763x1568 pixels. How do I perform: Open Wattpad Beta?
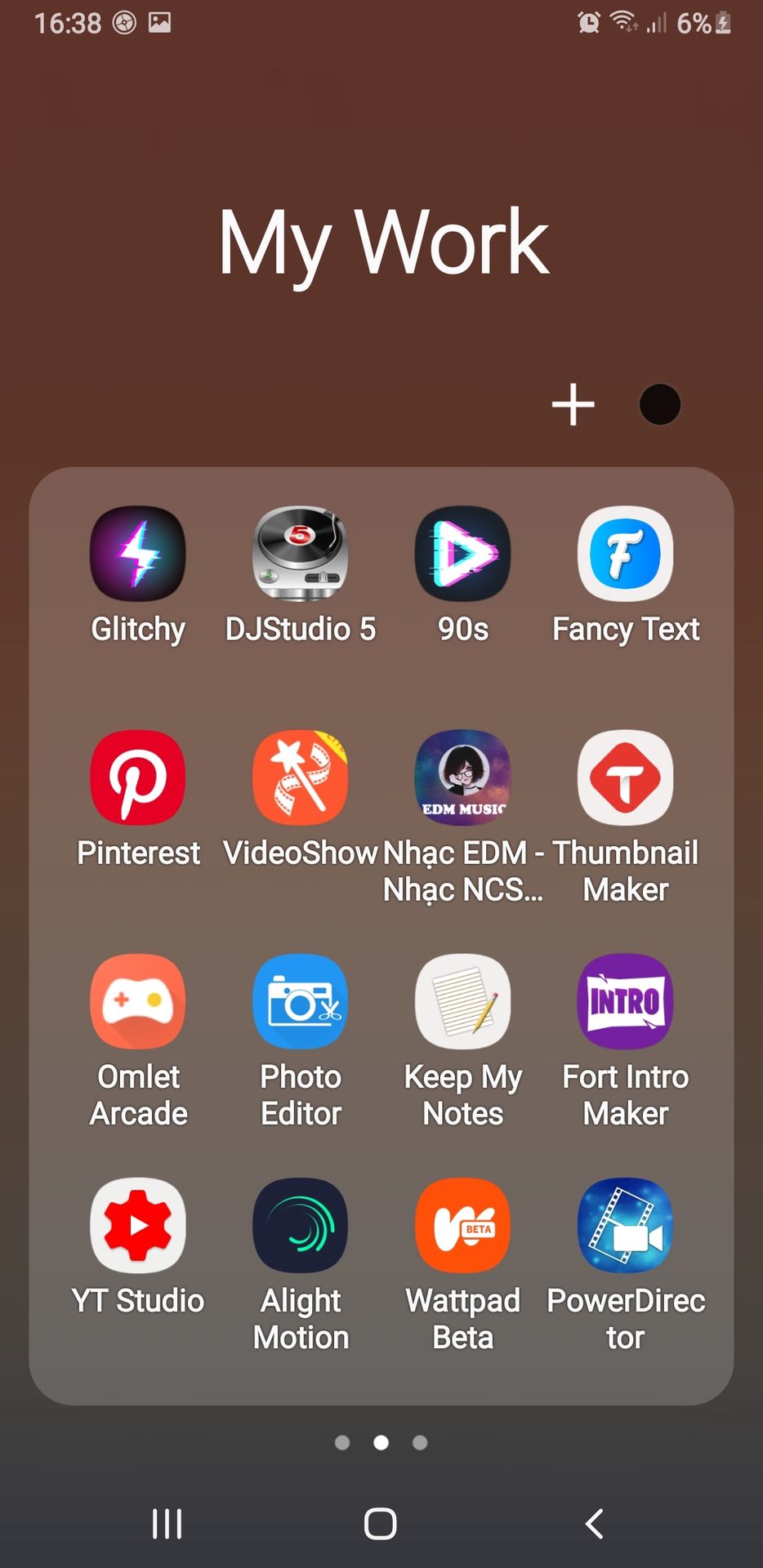click(463, 1225)
